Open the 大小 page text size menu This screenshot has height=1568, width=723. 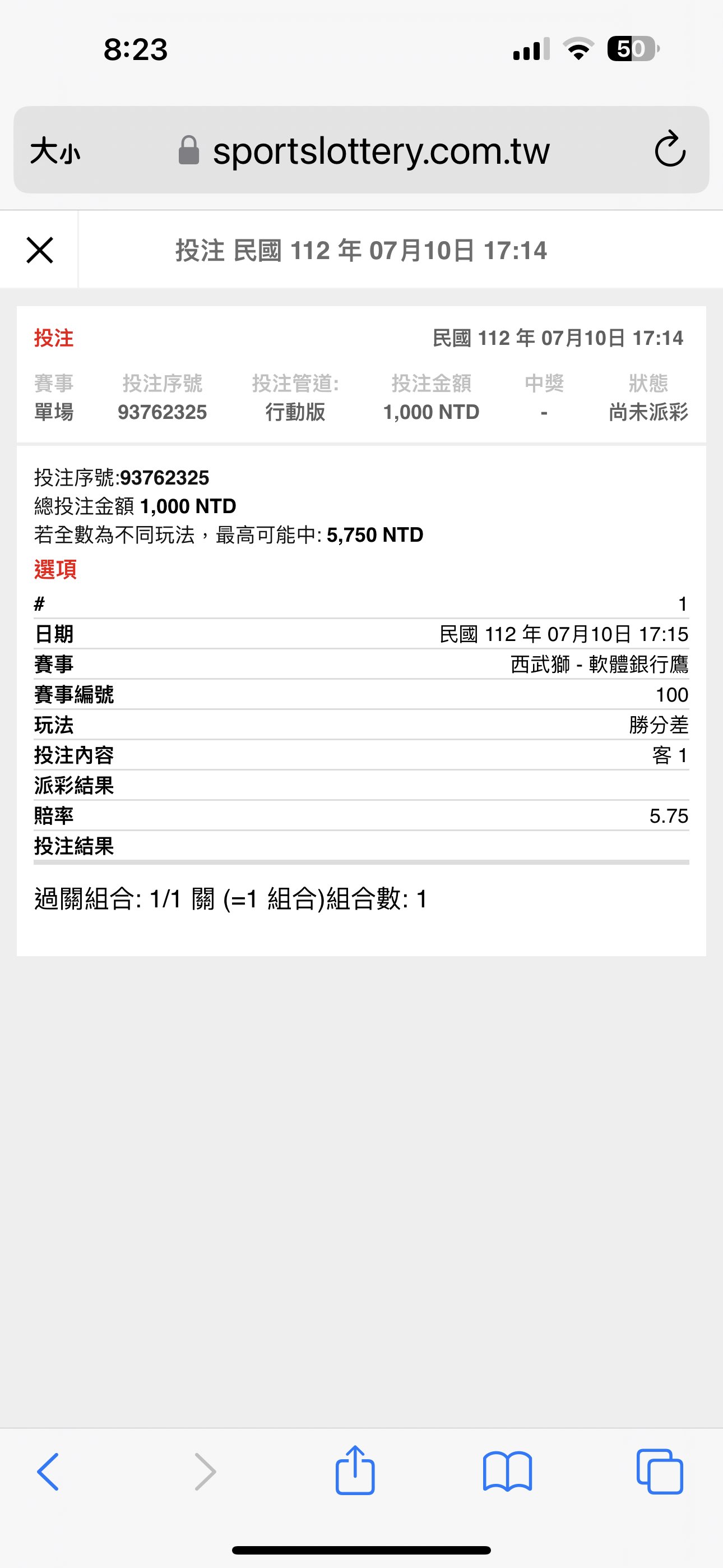pos(55,150)
